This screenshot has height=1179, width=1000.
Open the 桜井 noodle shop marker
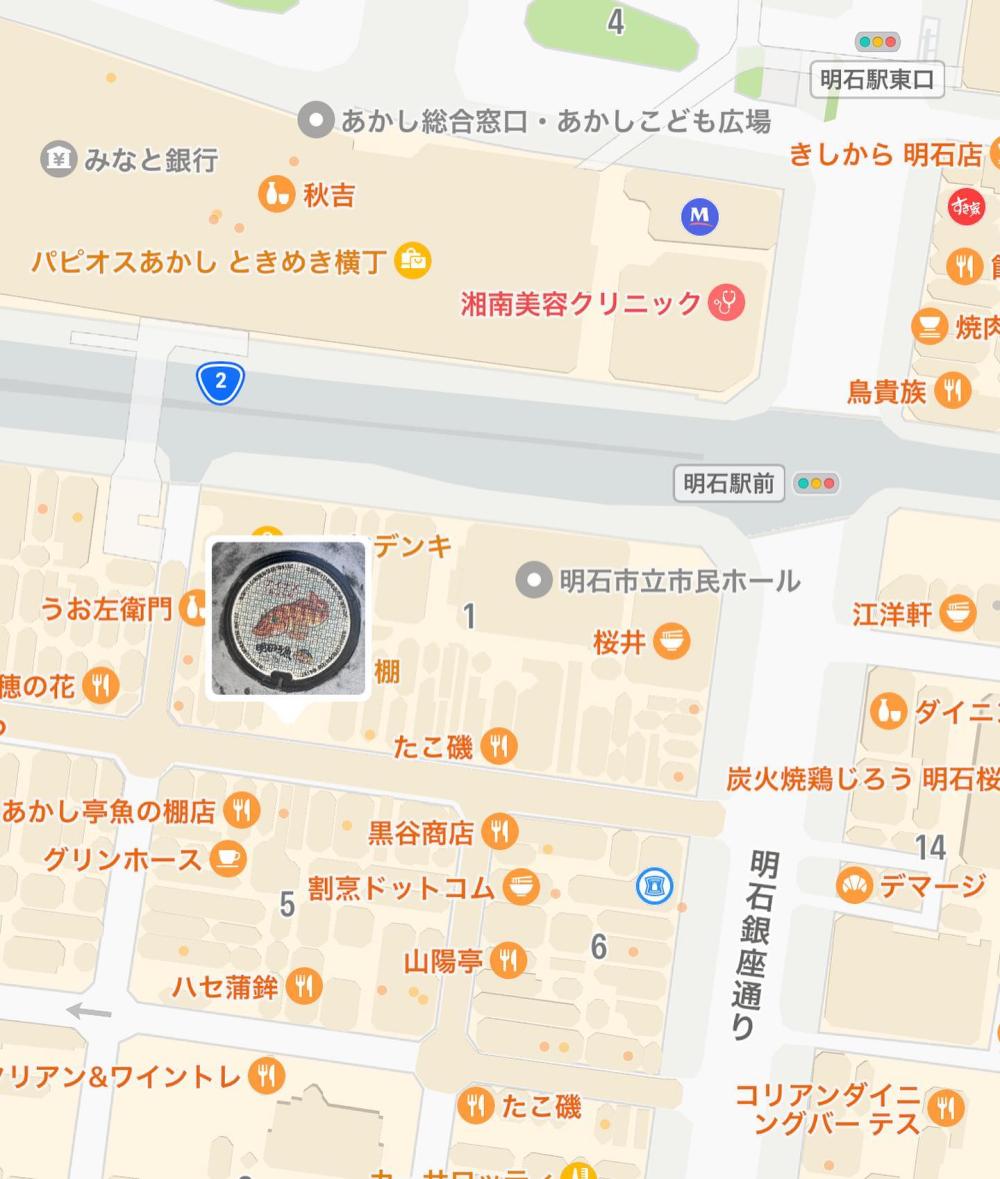point(671,641)
